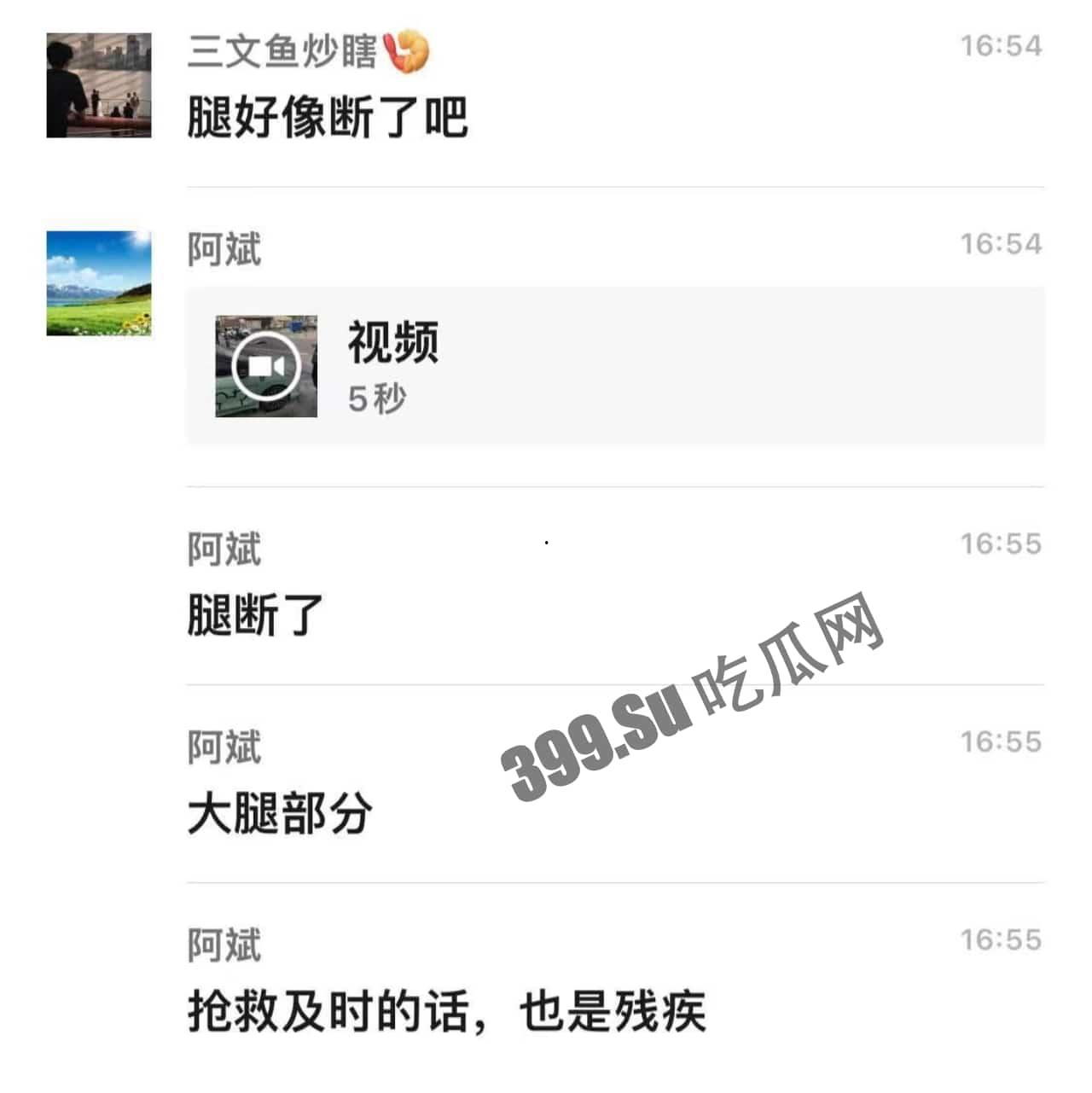
Task: Click the cityscape avatar next to 腿好像断了吧
Action: click(x=98, y=85)
